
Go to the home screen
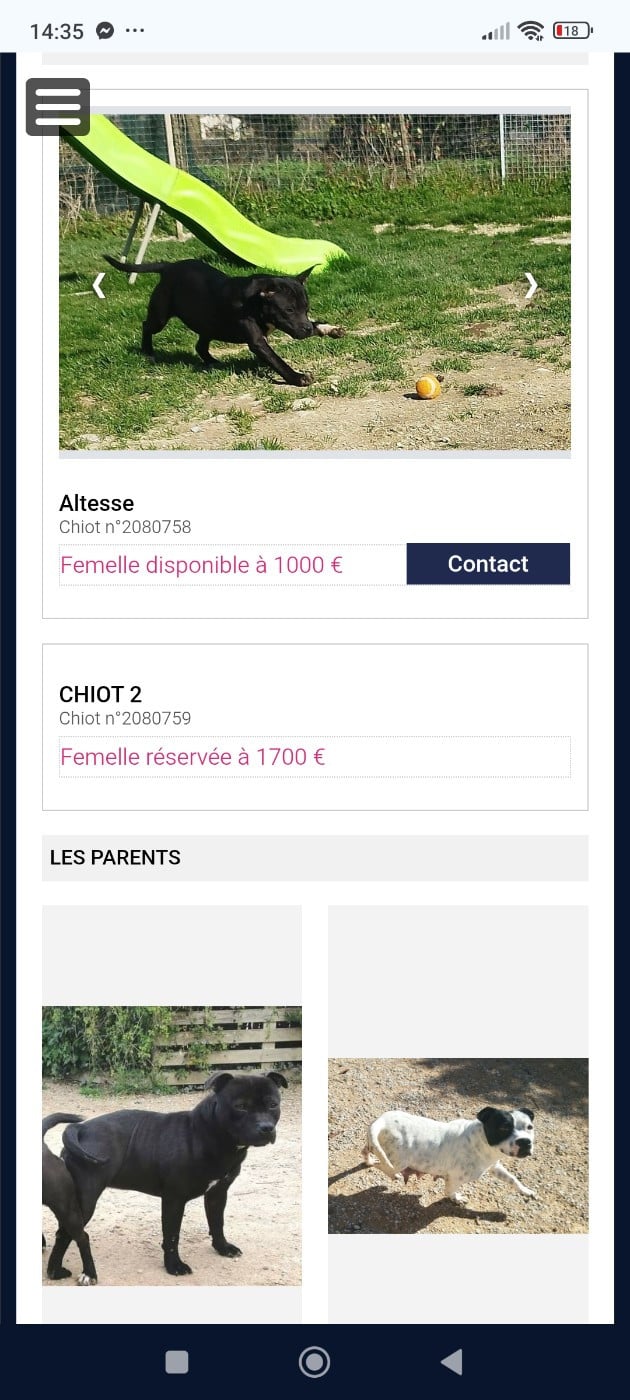click(x=314, y=1361)
